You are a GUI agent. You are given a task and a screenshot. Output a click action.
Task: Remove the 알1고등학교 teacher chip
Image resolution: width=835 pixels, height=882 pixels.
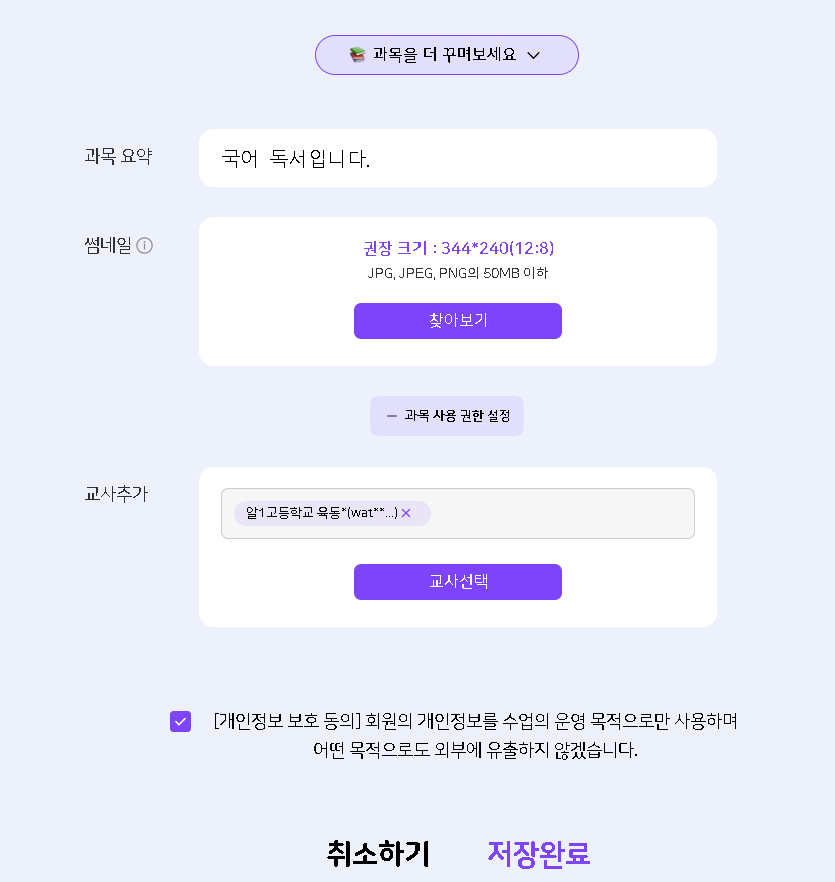[x=406, y=513]
